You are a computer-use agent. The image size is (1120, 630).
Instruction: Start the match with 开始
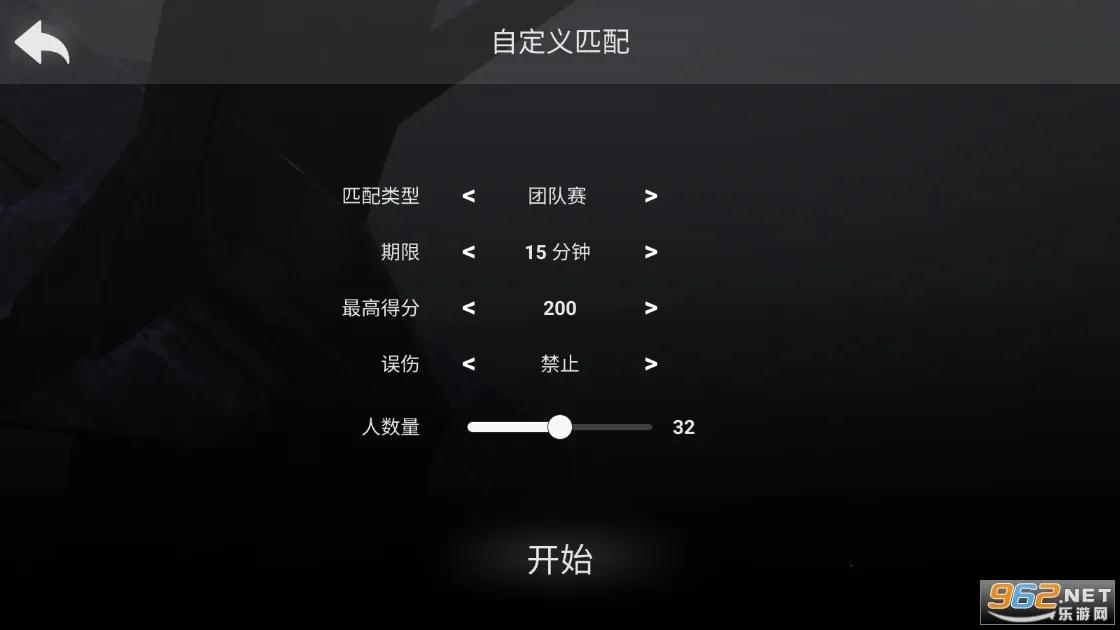(x=560, y=560)
